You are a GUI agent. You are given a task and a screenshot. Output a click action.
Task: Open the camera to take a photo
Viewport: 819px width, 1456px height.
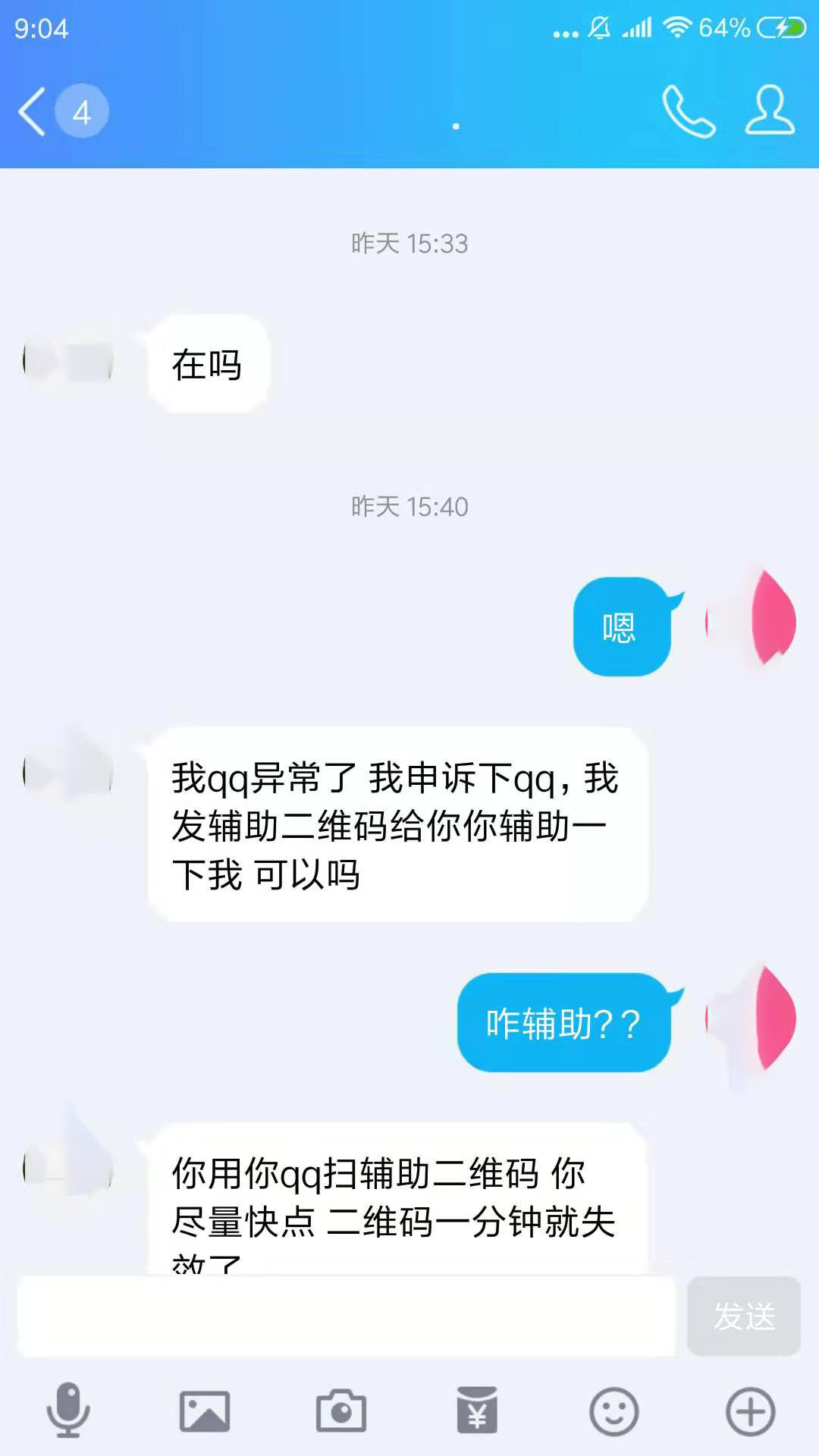point(341,1411)
